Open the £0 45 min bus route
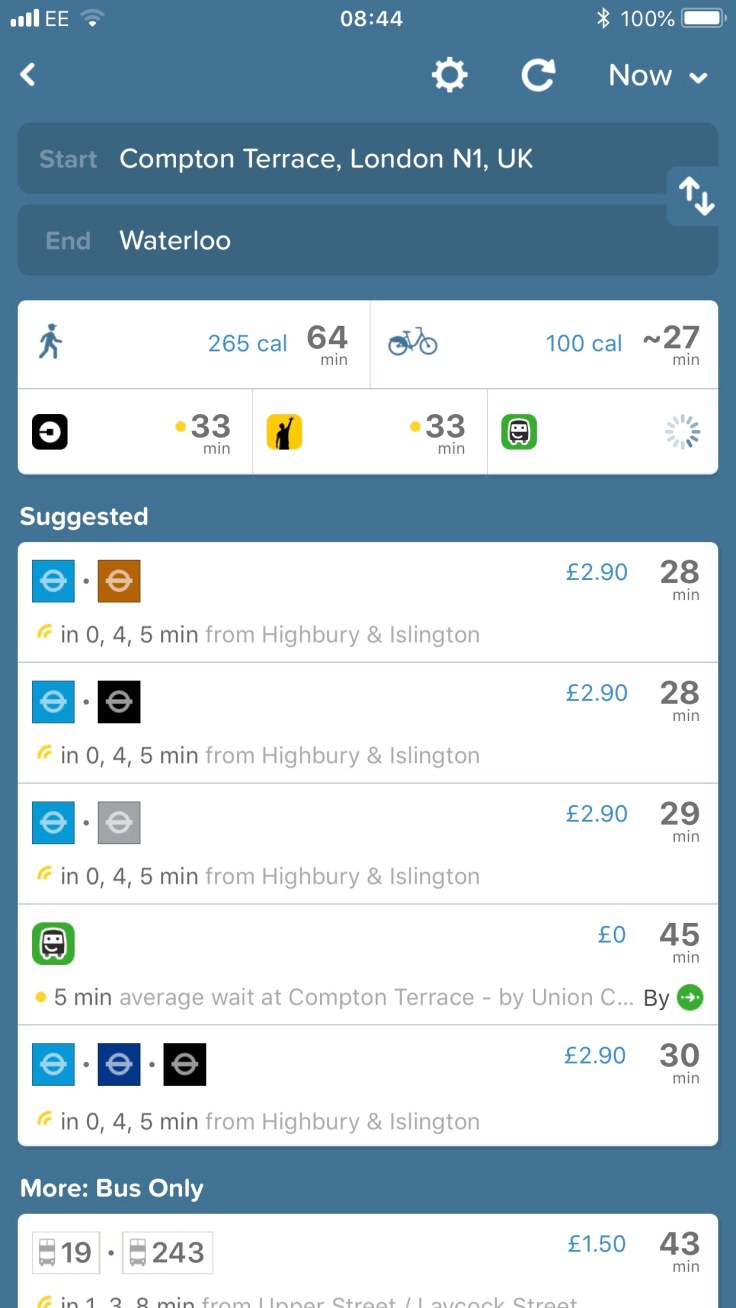This screenshot has width=736, height=1308. coord(367,965)
